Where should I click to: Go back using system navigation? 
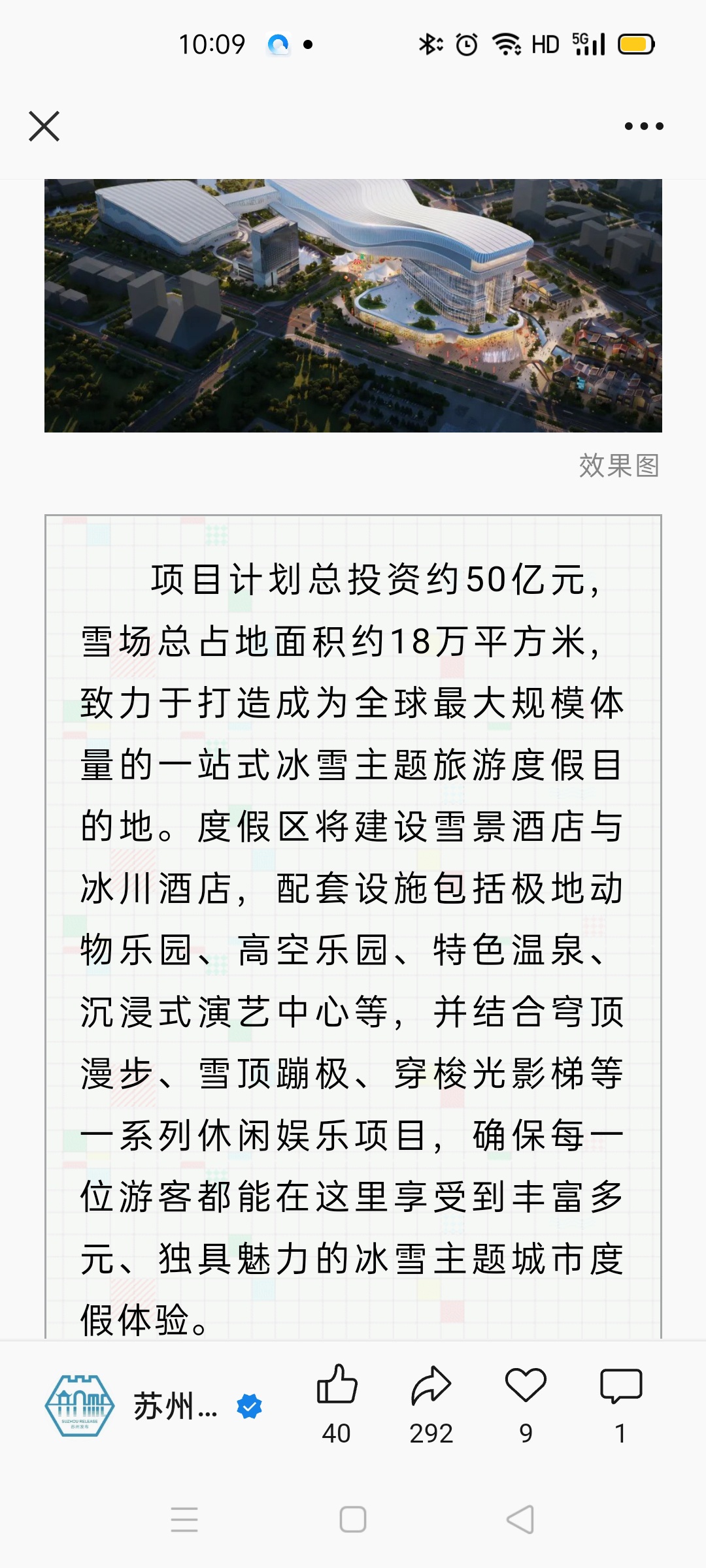(x=520, y=1520)
